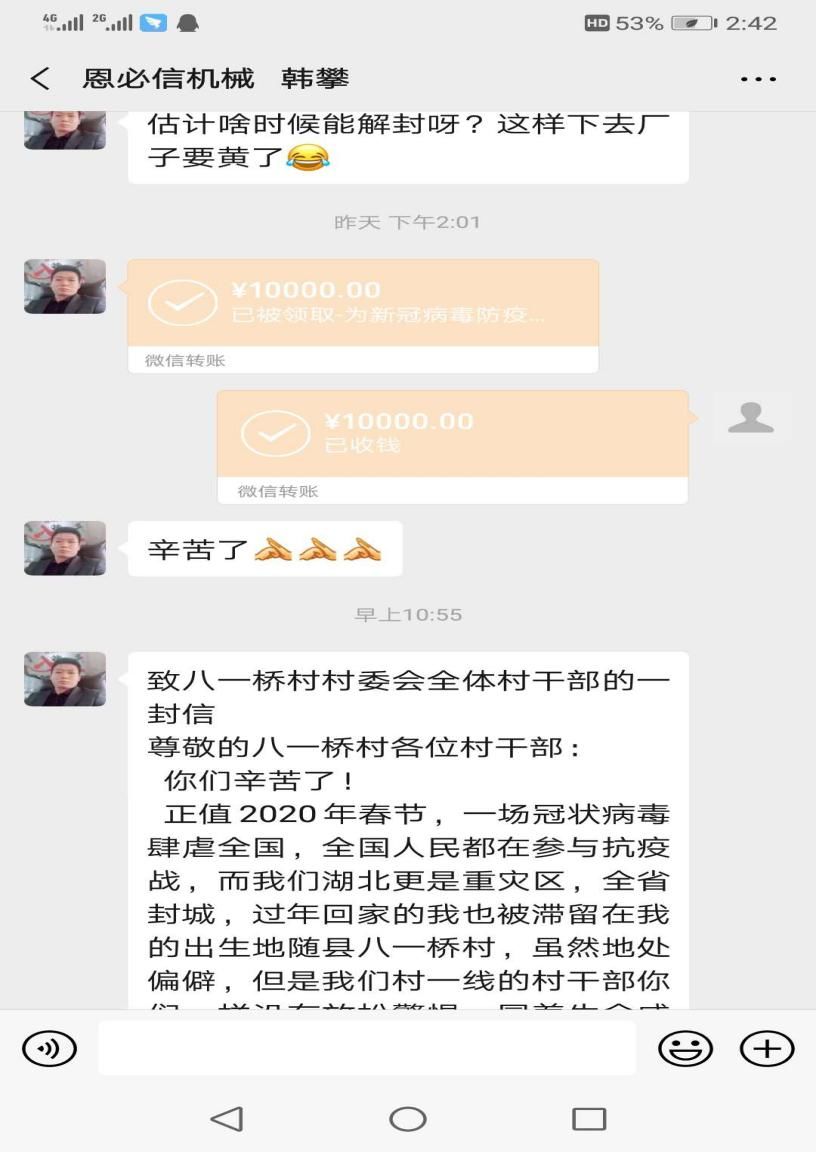The width and height of the screenshot is (816, 1152).
Task: Go back from the chat
Action: [x=40, y=79]
